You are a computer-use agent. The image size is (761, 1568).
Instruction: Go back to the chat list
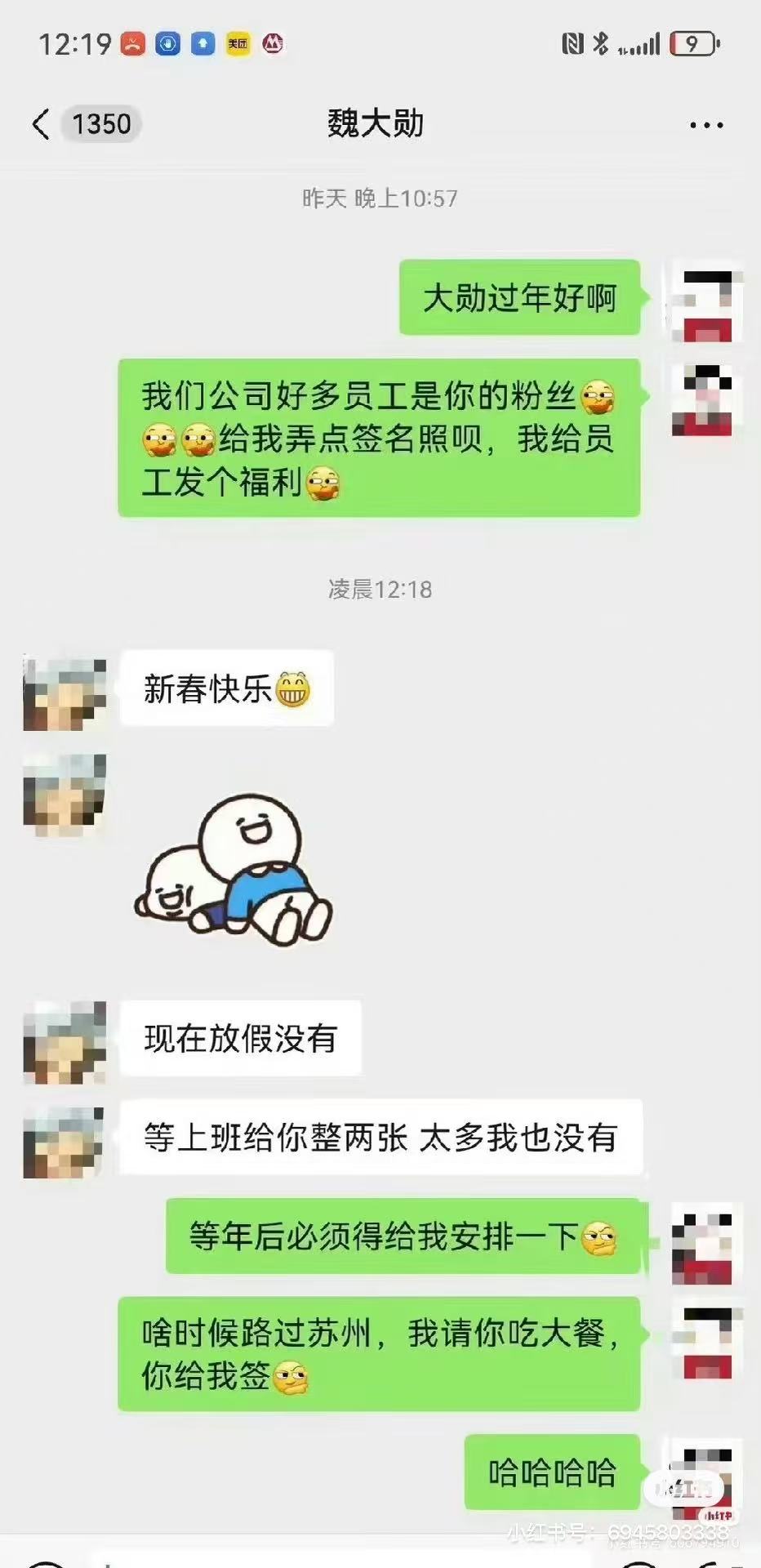coord(41,125)
